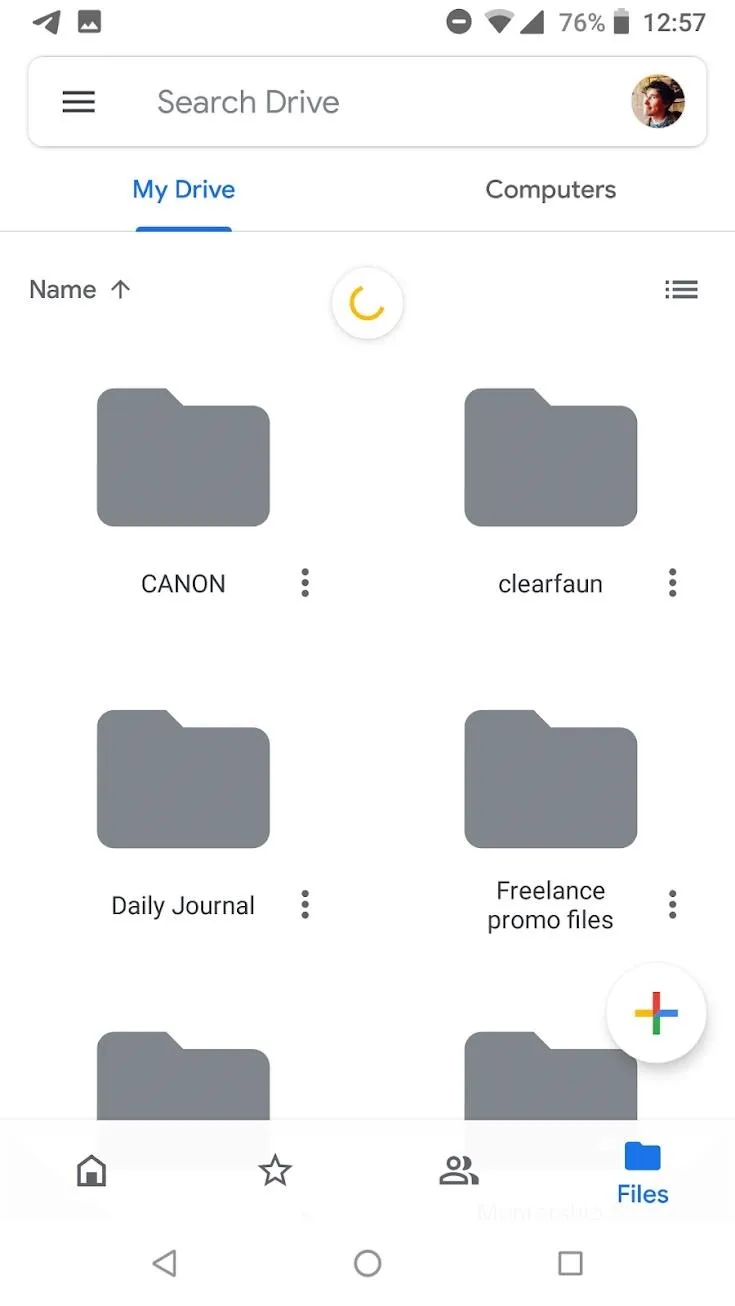Open the account profile picture
Viewport: 735px width, 1306px height.
point(658,102)
